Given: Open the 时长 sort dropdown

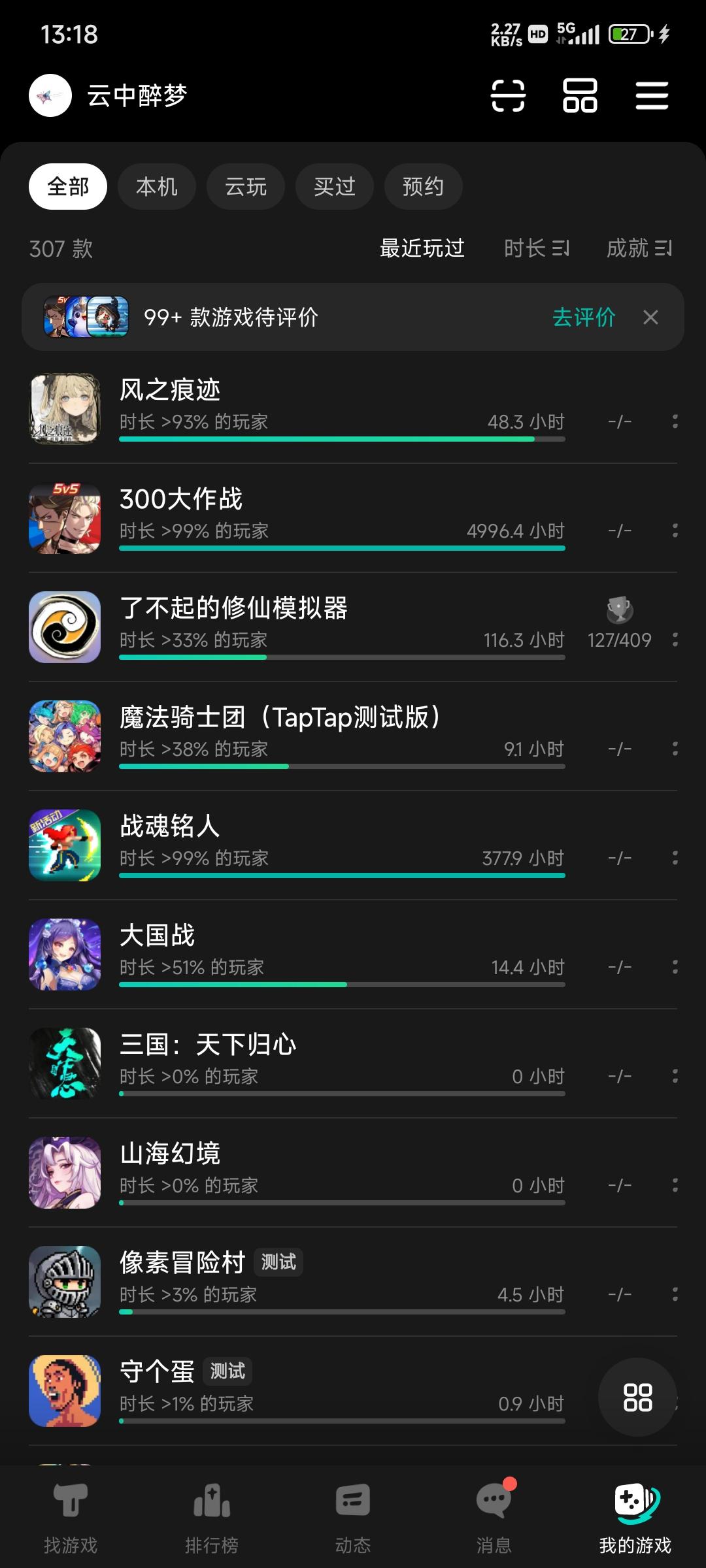Looking at the screenshot, I should [537, 248].
